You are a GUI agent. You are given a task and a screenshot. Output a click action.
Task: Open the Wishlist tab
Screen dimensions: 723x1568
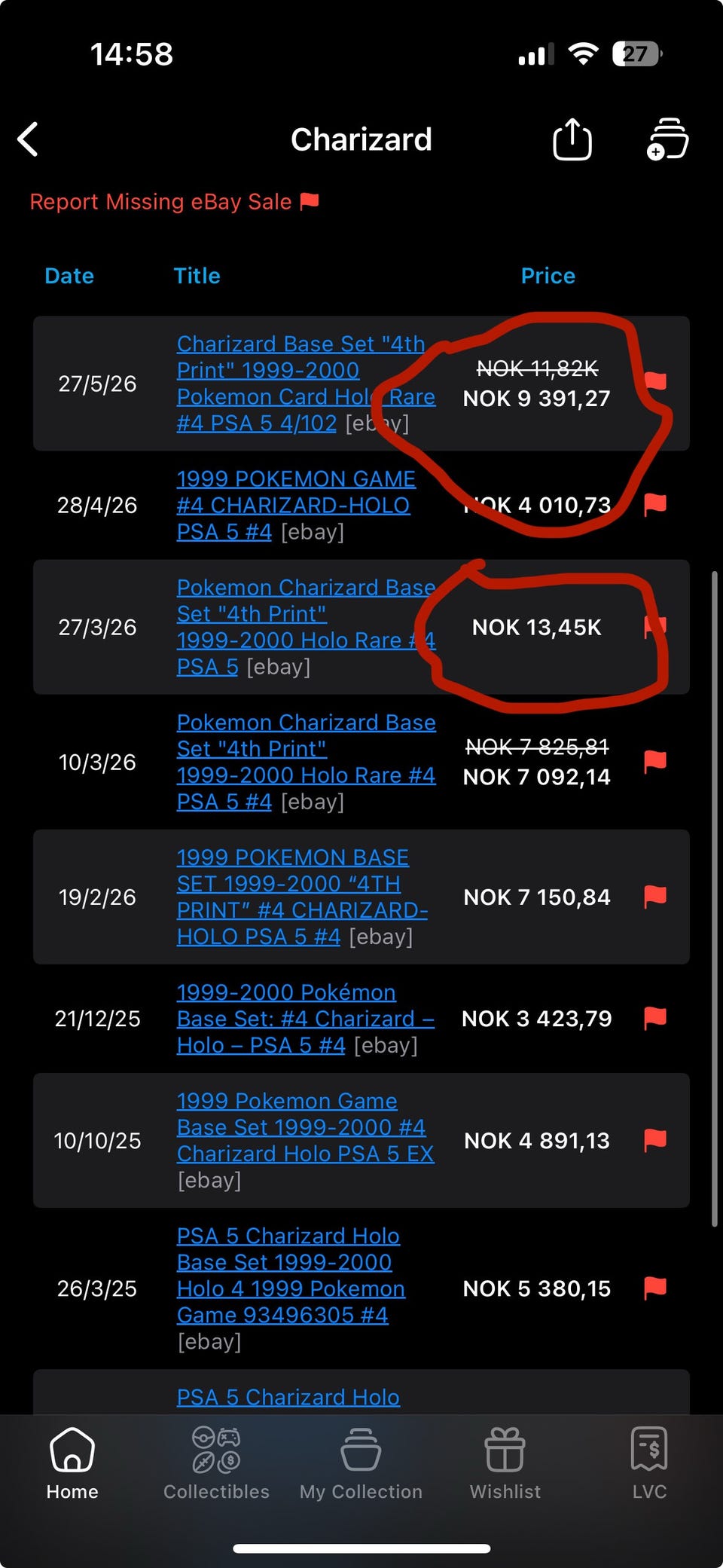(x=505, y=1463)
